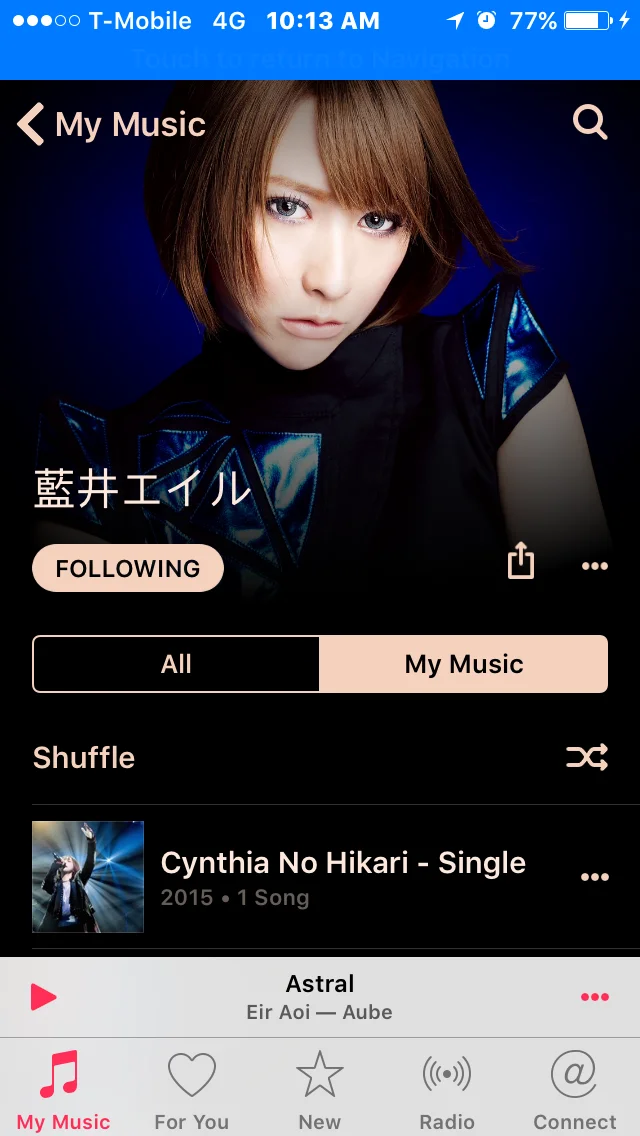Viewport: 640px width, 1136px height.
Task: Open more options for Cynthia No Hikari
Action: pos(594,877)
